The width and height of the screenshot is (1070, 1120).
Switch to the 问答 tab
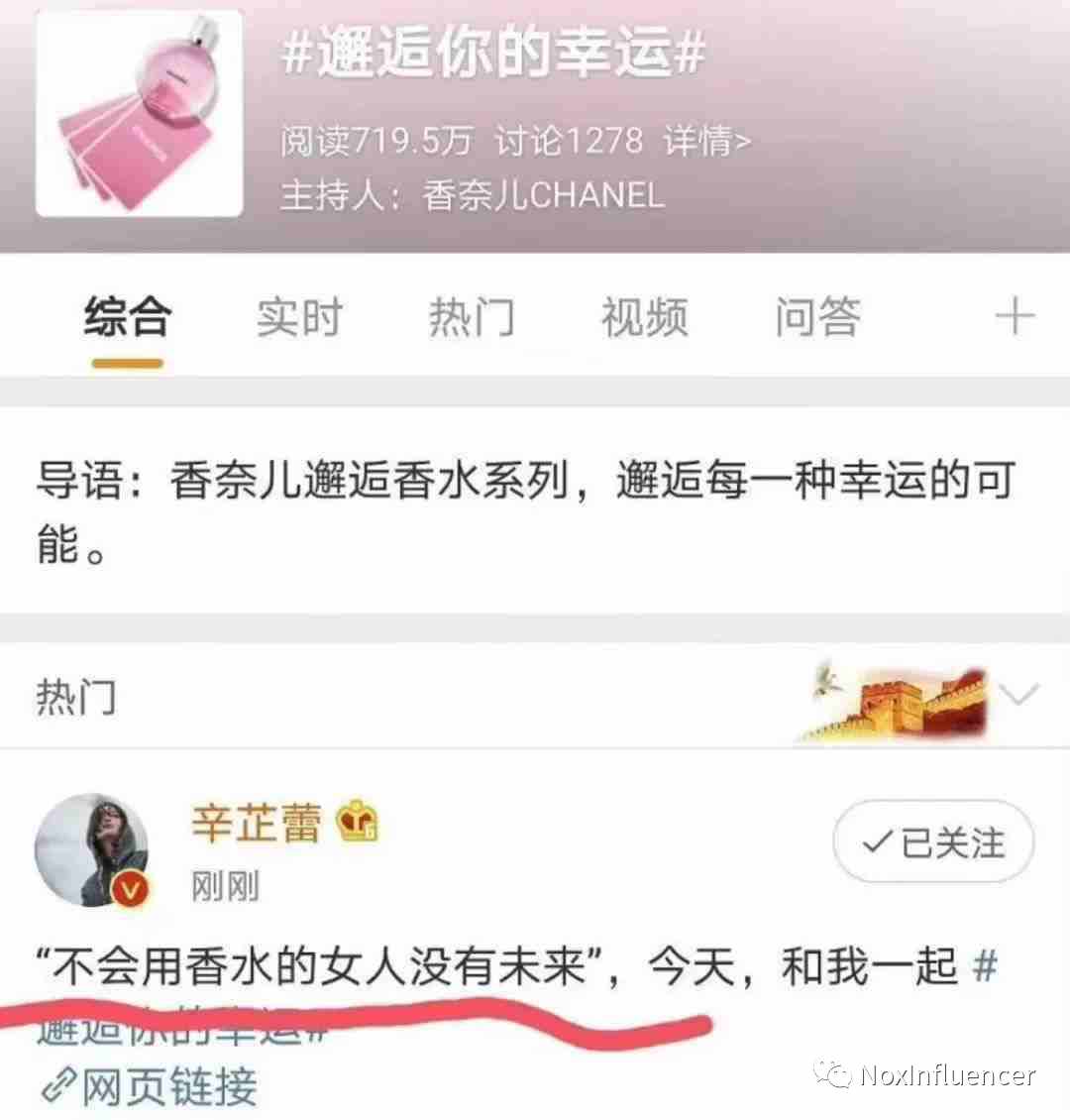[816, 319]
